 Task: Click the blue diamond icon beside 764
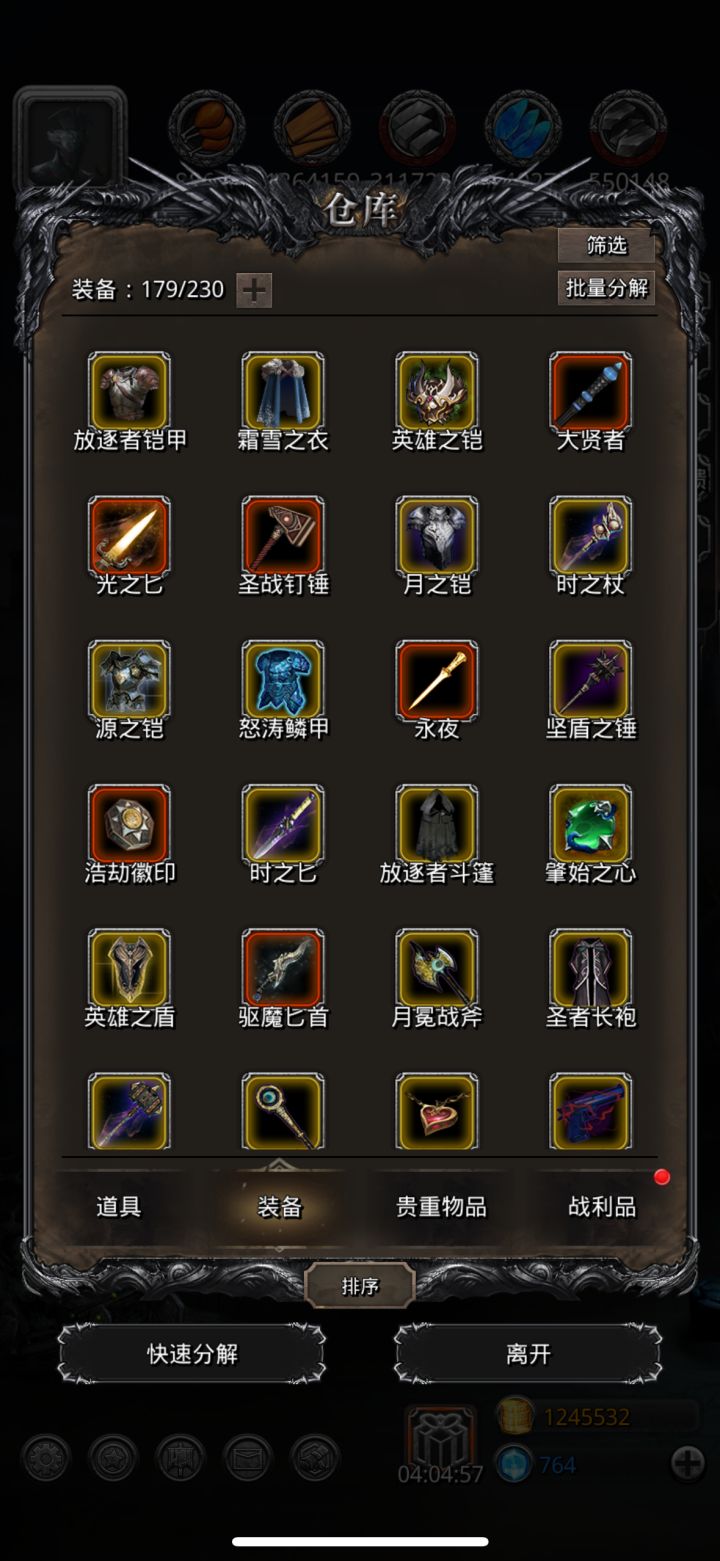(514, 1464)
